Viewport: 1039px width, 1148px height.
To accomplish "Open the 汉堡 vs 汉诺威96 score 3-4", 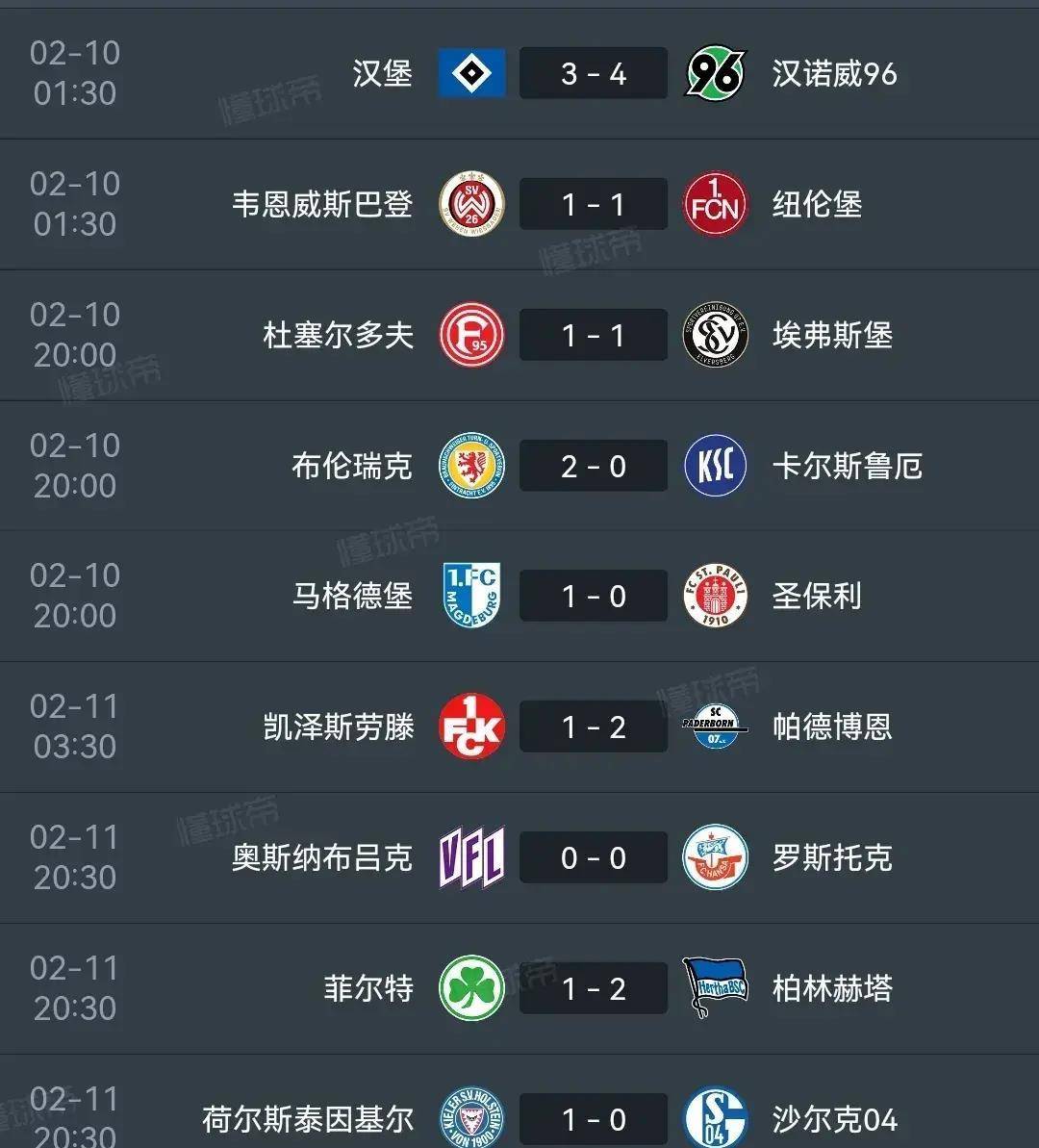I will pos(594,73).
